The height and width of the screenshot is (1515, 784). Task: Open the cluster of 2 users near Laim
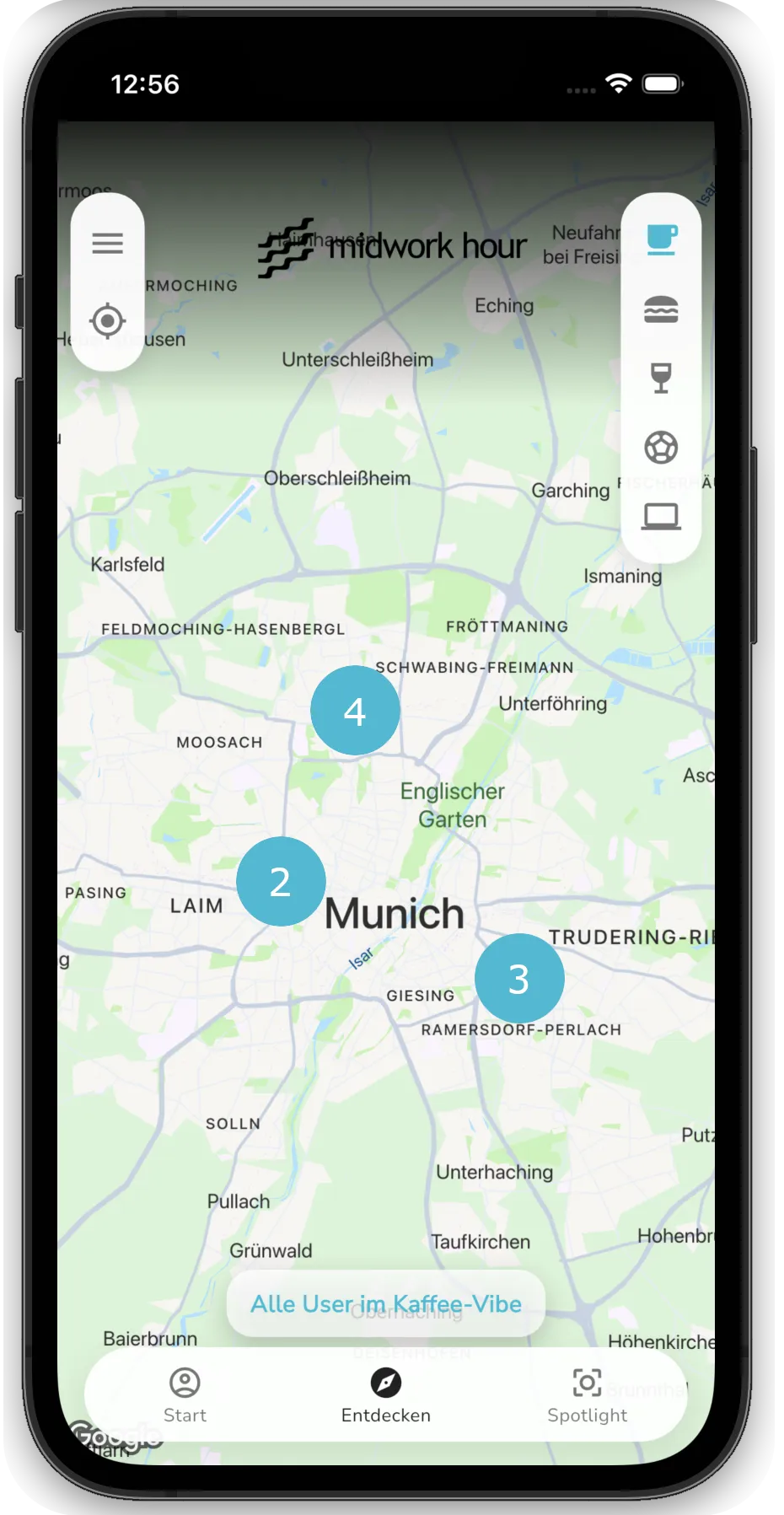click(281, 881)
